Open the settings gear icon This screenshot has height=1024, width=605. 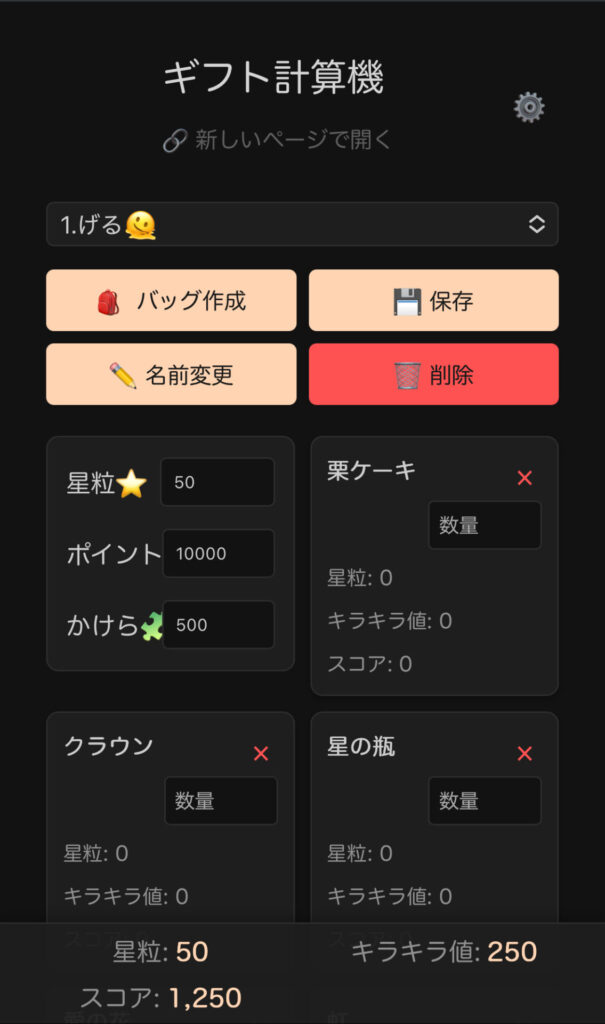coord(529,107)
